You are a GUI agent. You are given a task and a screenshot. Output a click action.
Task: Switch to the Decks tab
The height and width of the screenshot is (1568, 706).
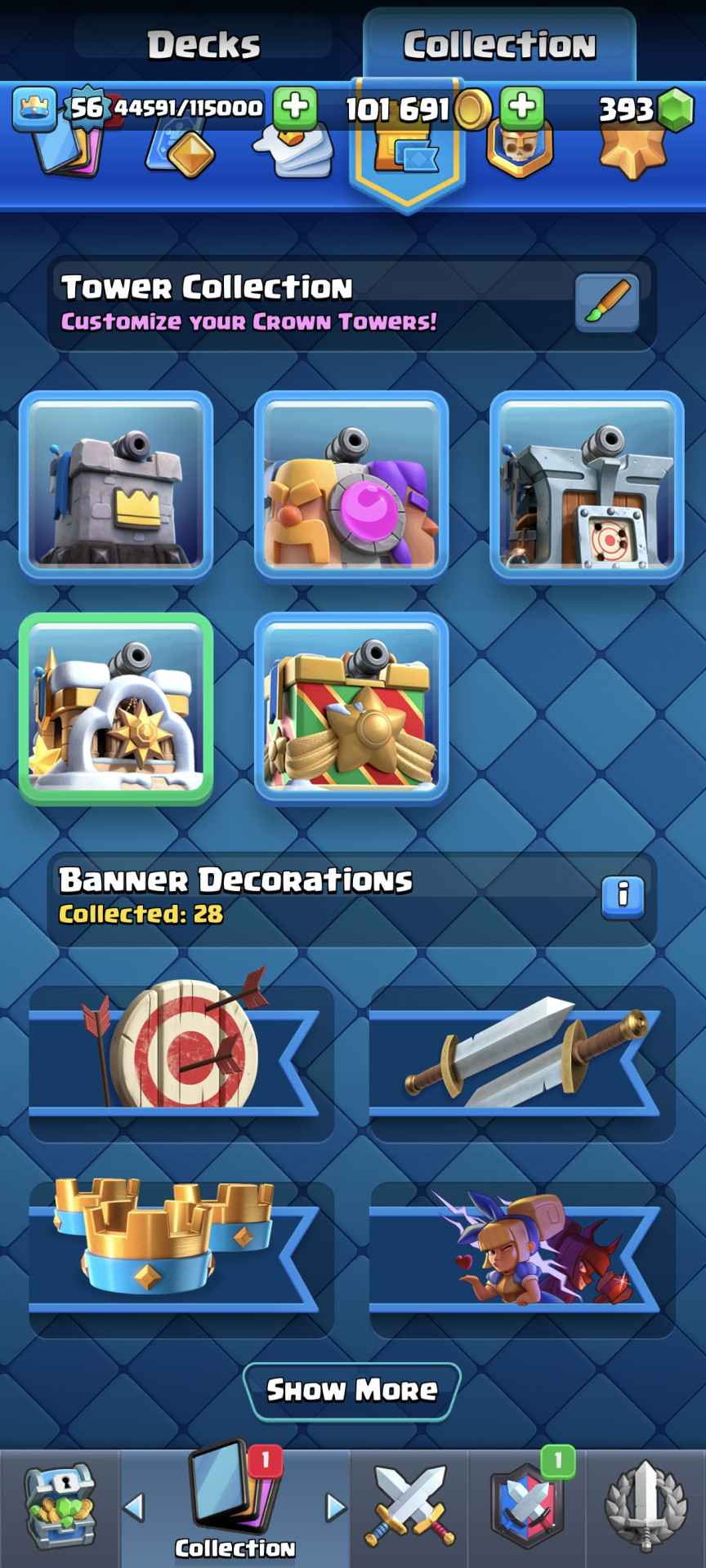coord(203,45)
